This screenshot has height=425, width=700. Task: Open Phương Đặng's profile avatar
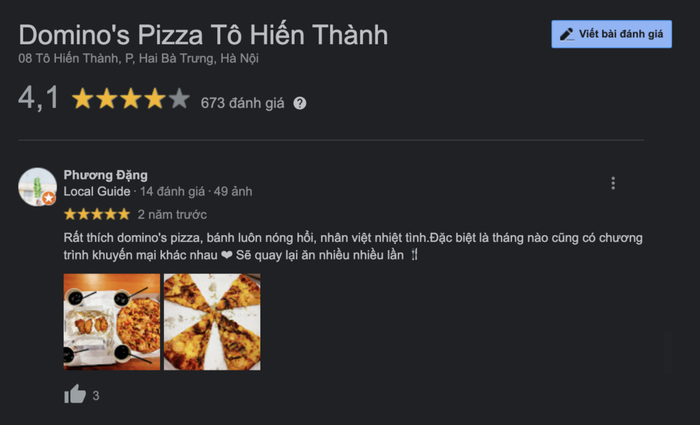coord(37,186)
